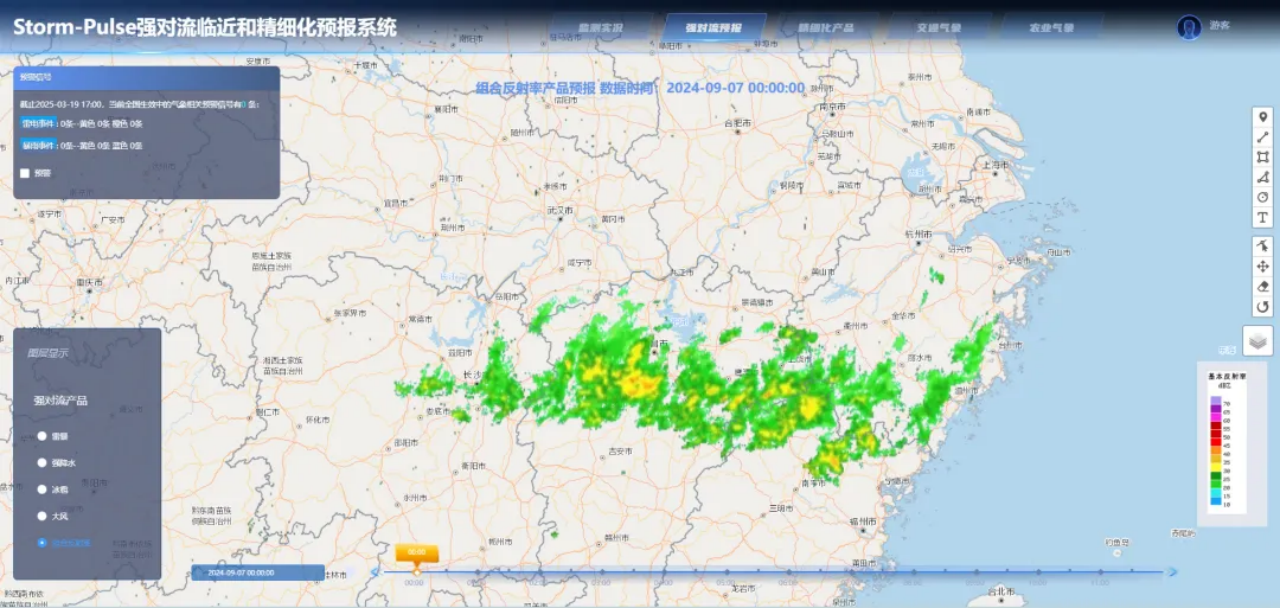
Task: Open the map layers switcher
Action: (x=1258, y=341)
